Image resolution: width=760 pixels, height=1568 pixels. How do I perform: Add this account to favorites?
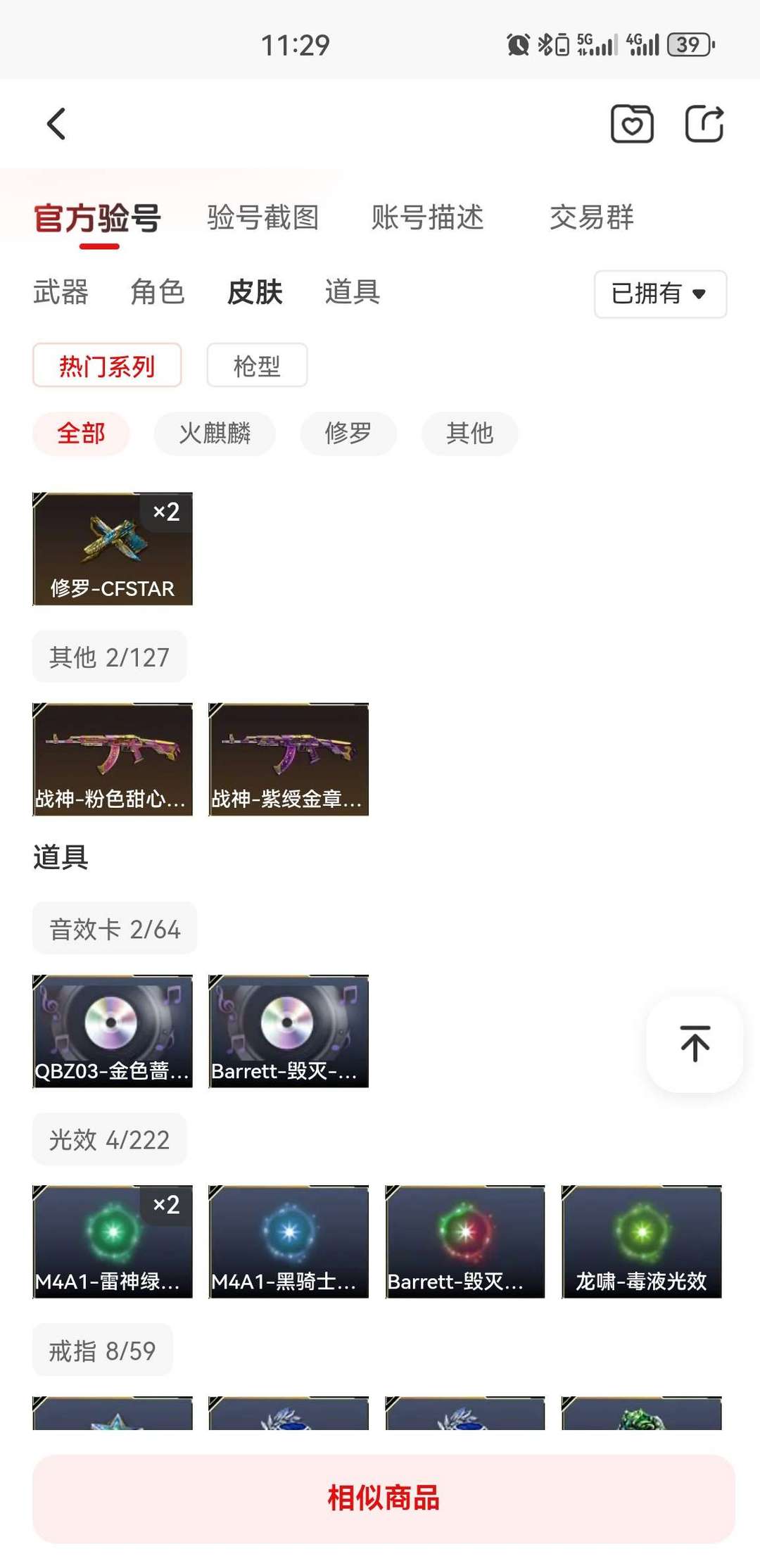click(631, 125)
